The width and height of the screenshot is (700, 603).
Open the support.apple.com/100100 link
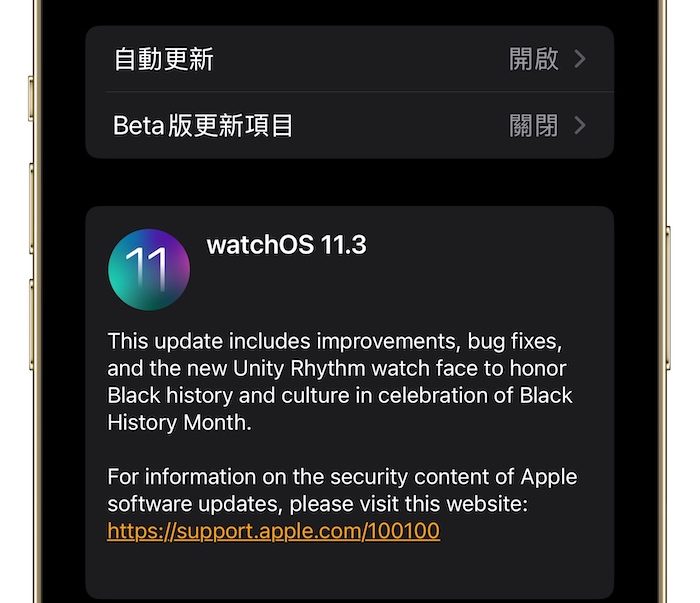(273, 531)
